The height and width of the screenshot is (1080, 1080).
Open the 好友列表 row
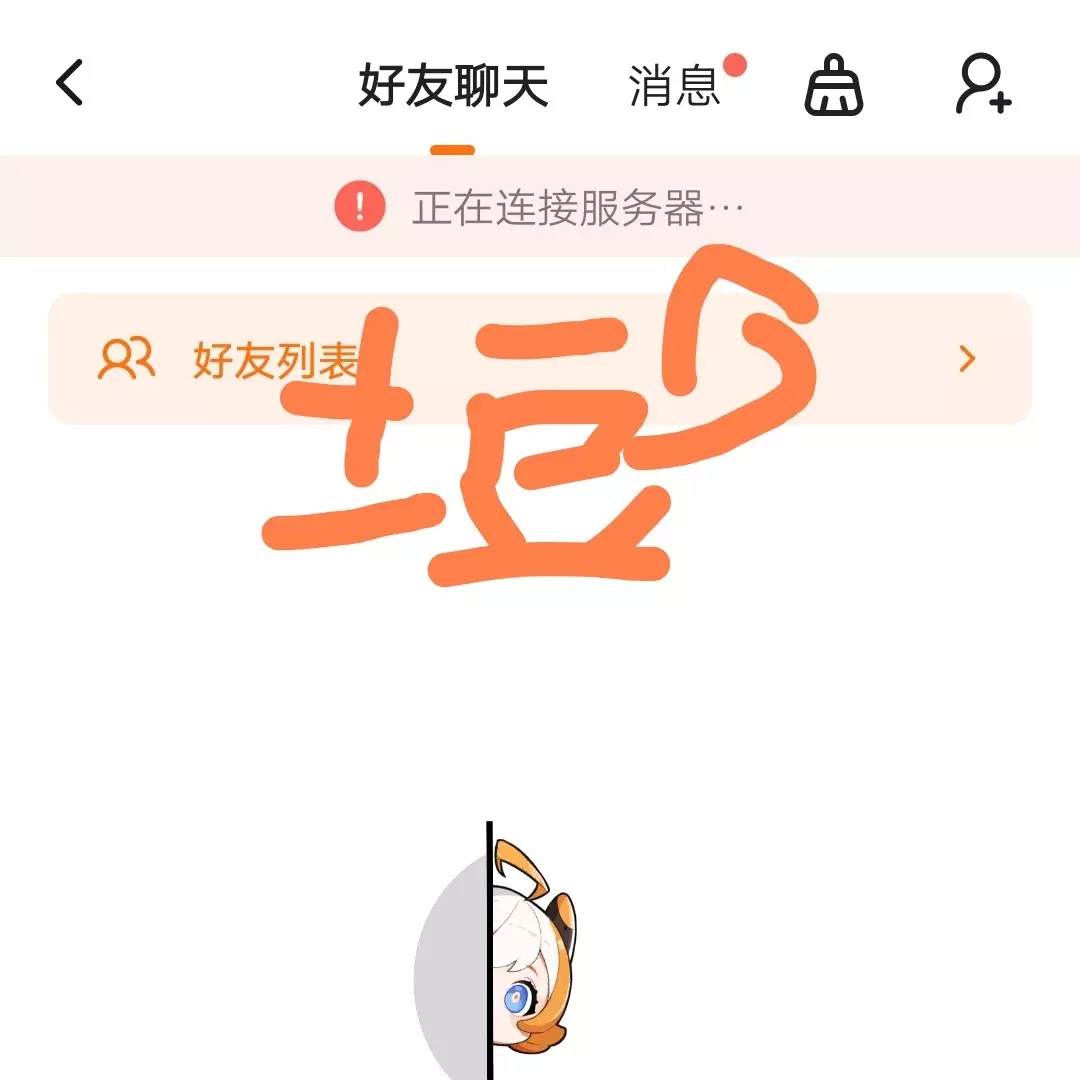(x=540, y=359)
